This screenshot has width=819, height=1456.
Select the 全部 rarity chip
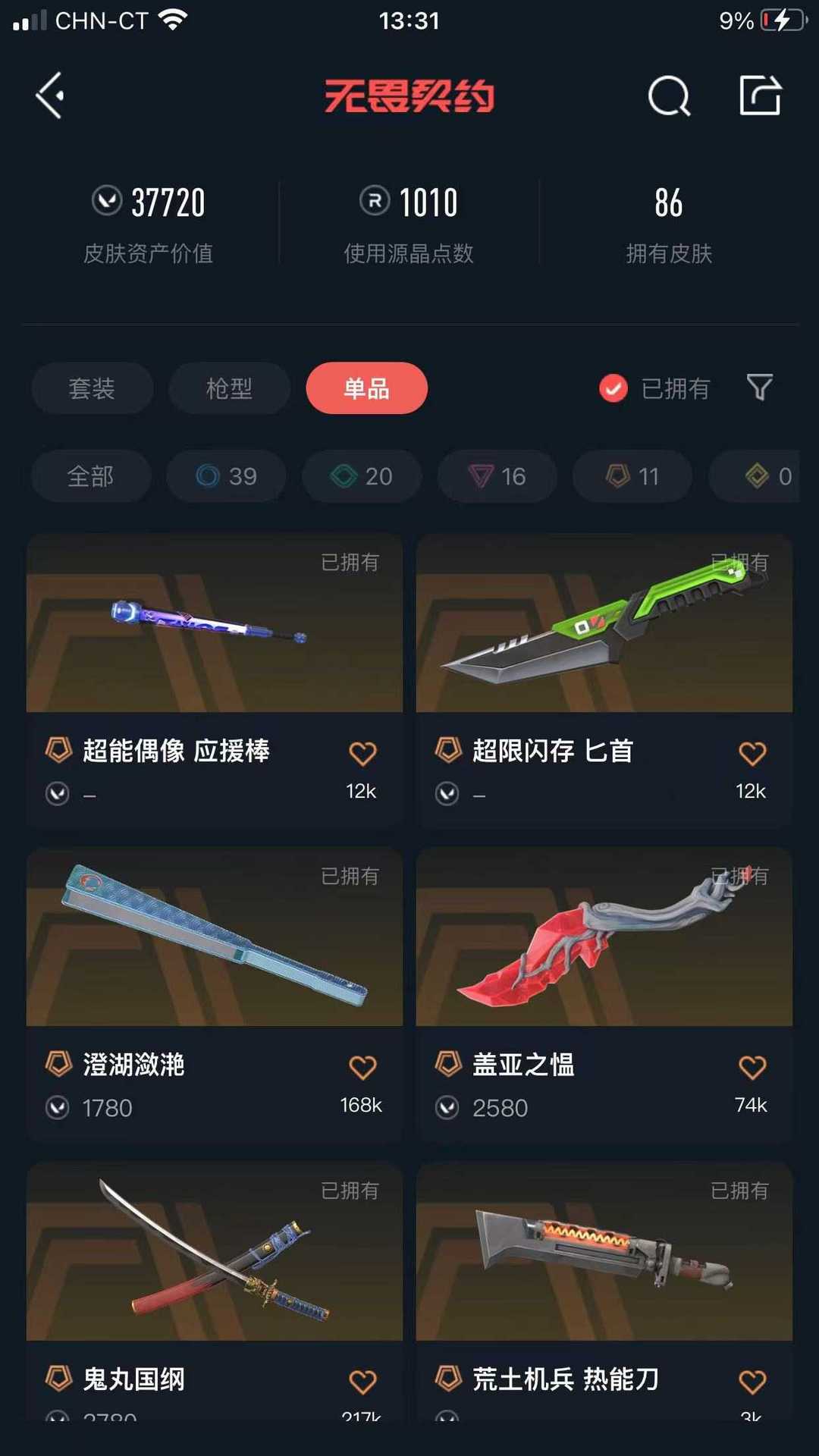tap(91, 476)
